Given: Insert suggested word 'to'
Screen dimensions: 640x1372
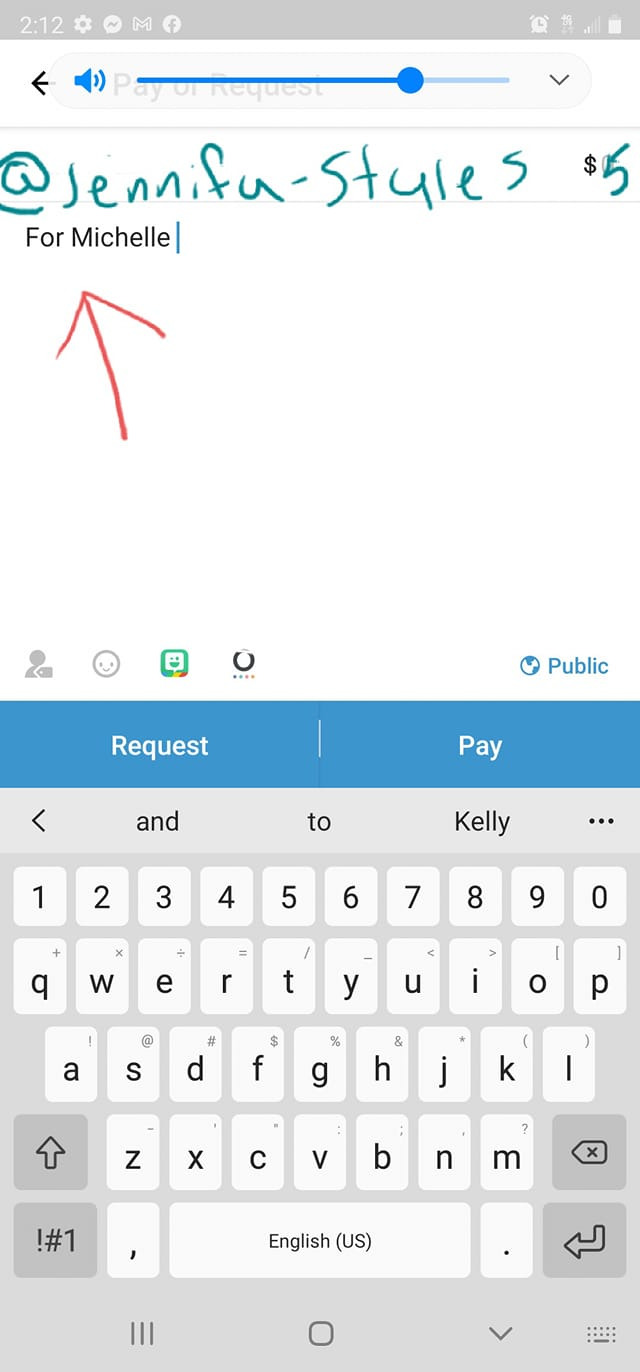Looking at the screenshot, I should pyautogui.click(x=319, y=822).
